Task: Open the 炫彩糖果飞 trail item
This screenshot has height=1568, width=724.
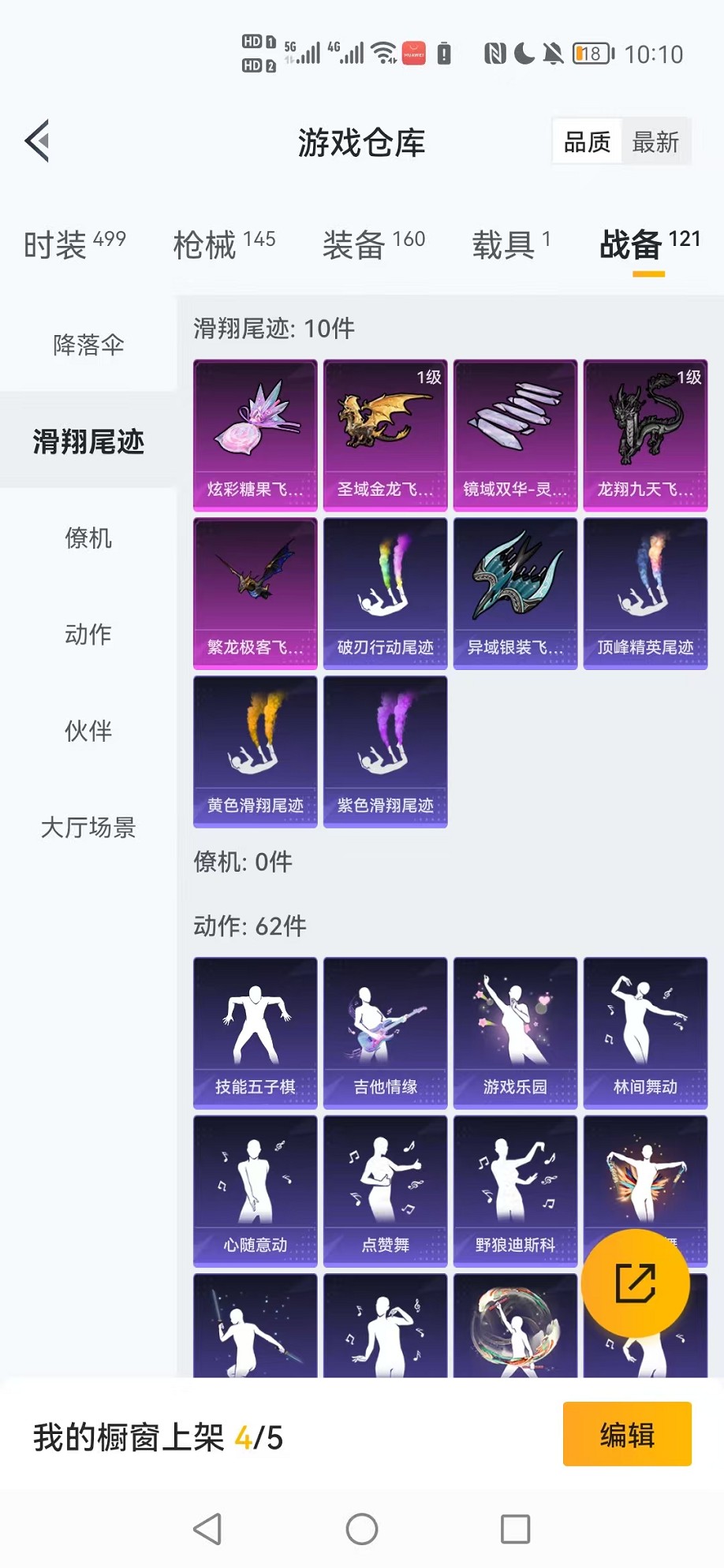Action: [255, 435]
